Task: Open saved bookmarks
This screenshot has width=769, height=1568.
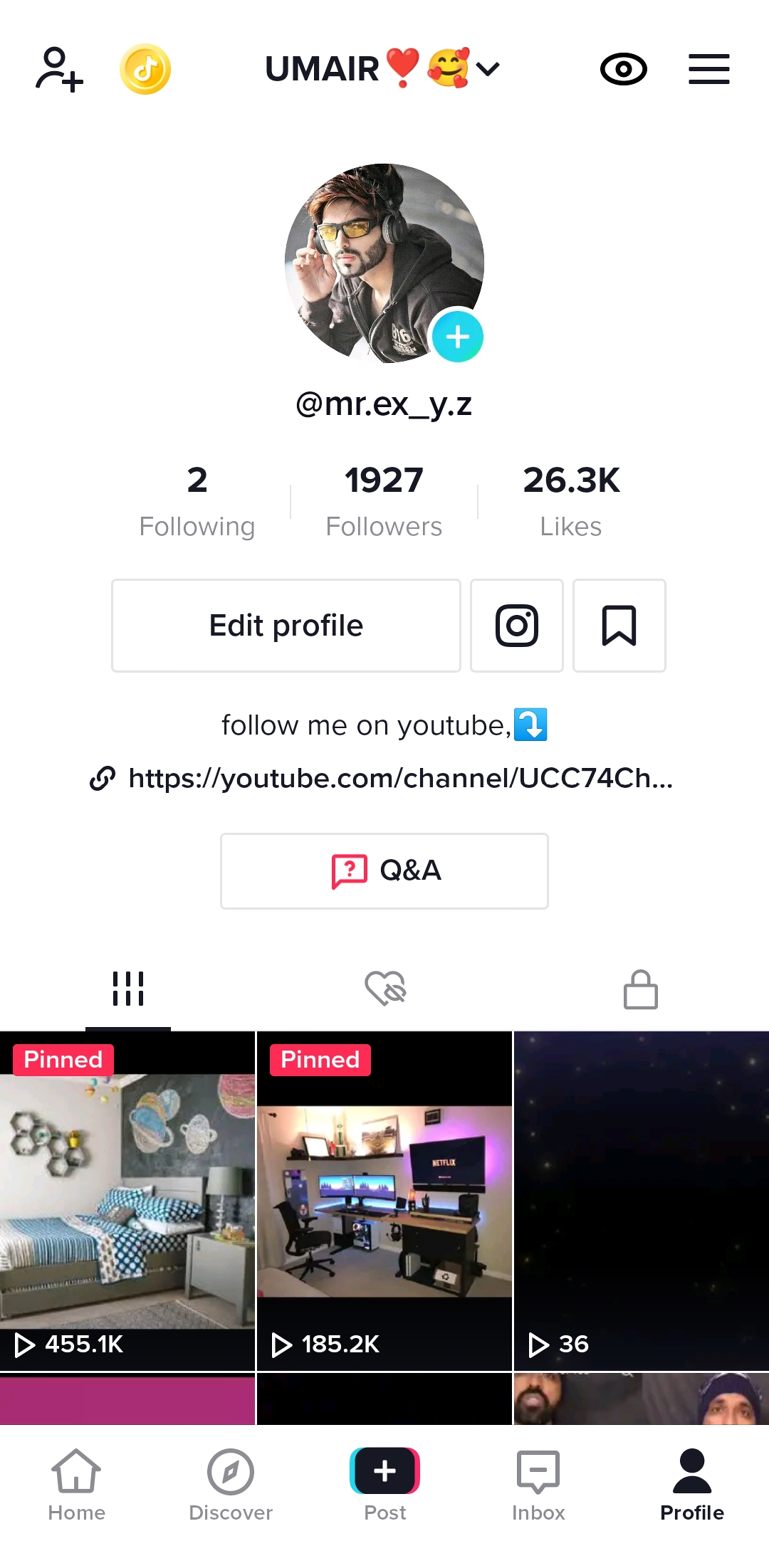Action: tap(619, 626)
